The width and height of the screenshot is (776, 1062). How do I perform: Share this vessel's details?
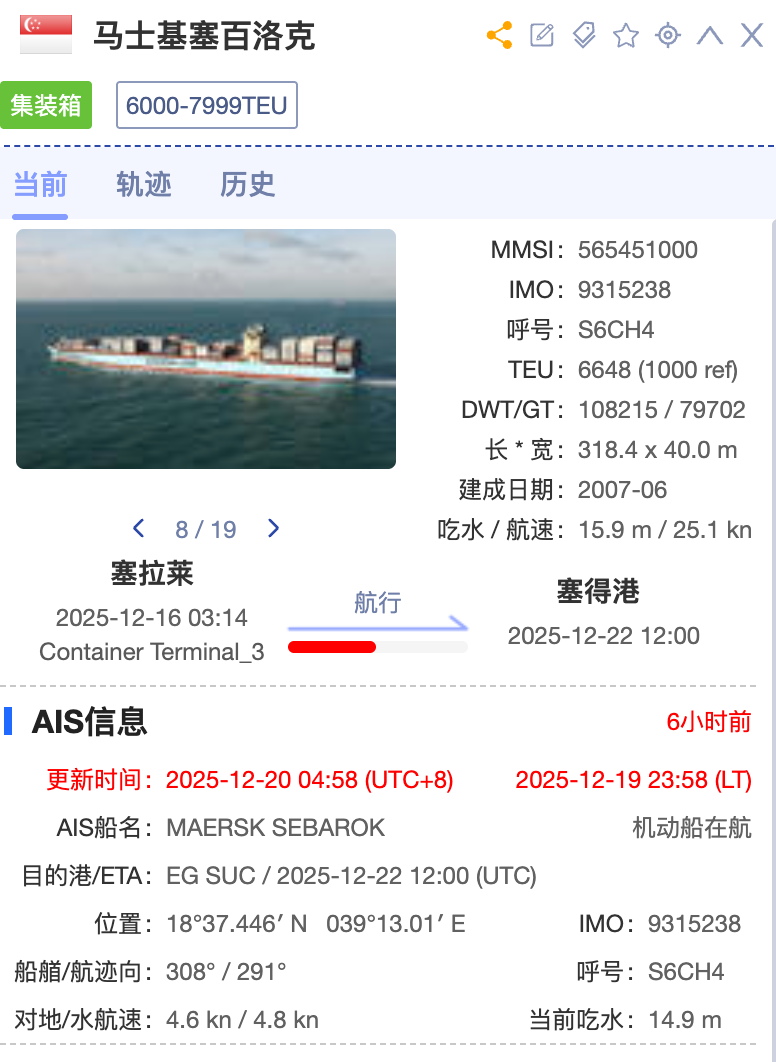click(x=499, y=36)
